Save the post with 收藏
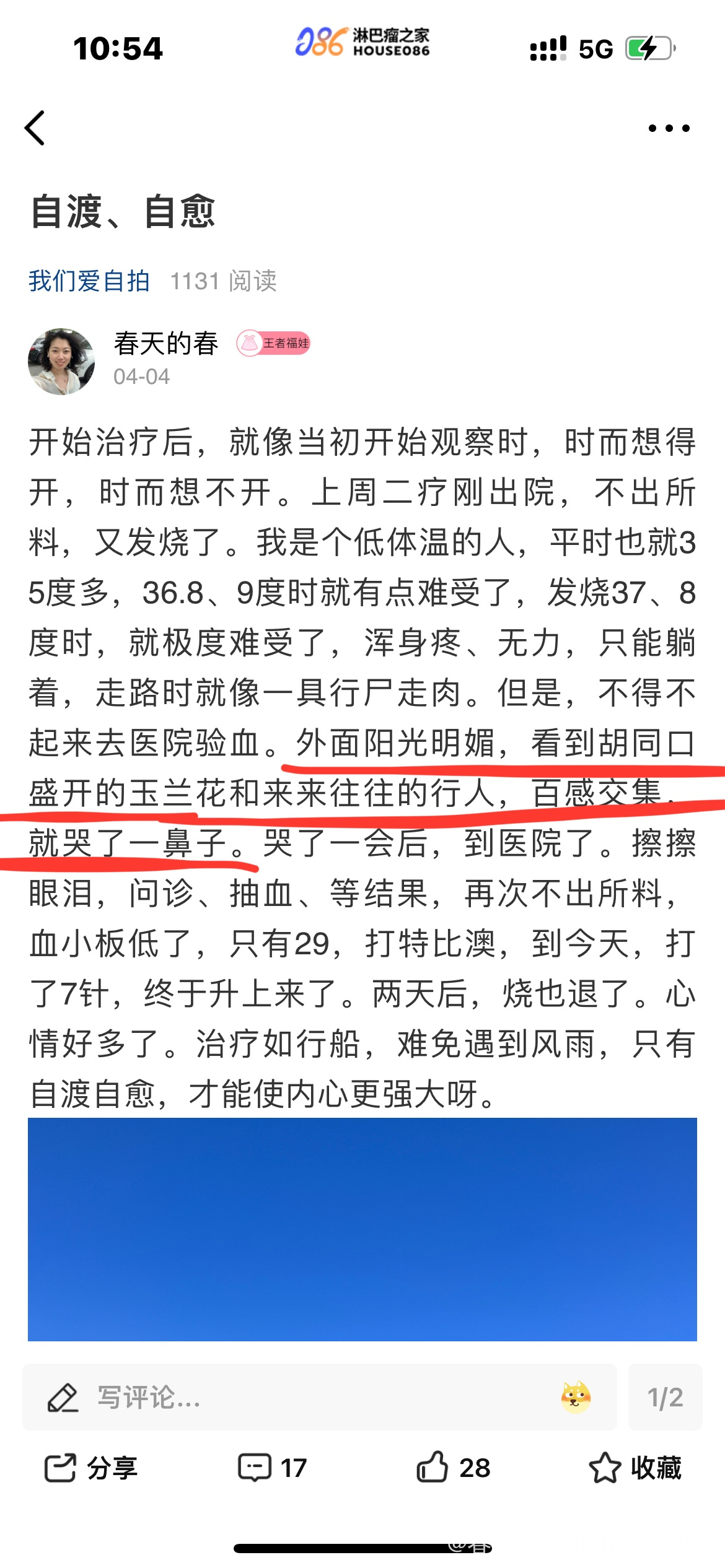 (x=635, y=1468)
